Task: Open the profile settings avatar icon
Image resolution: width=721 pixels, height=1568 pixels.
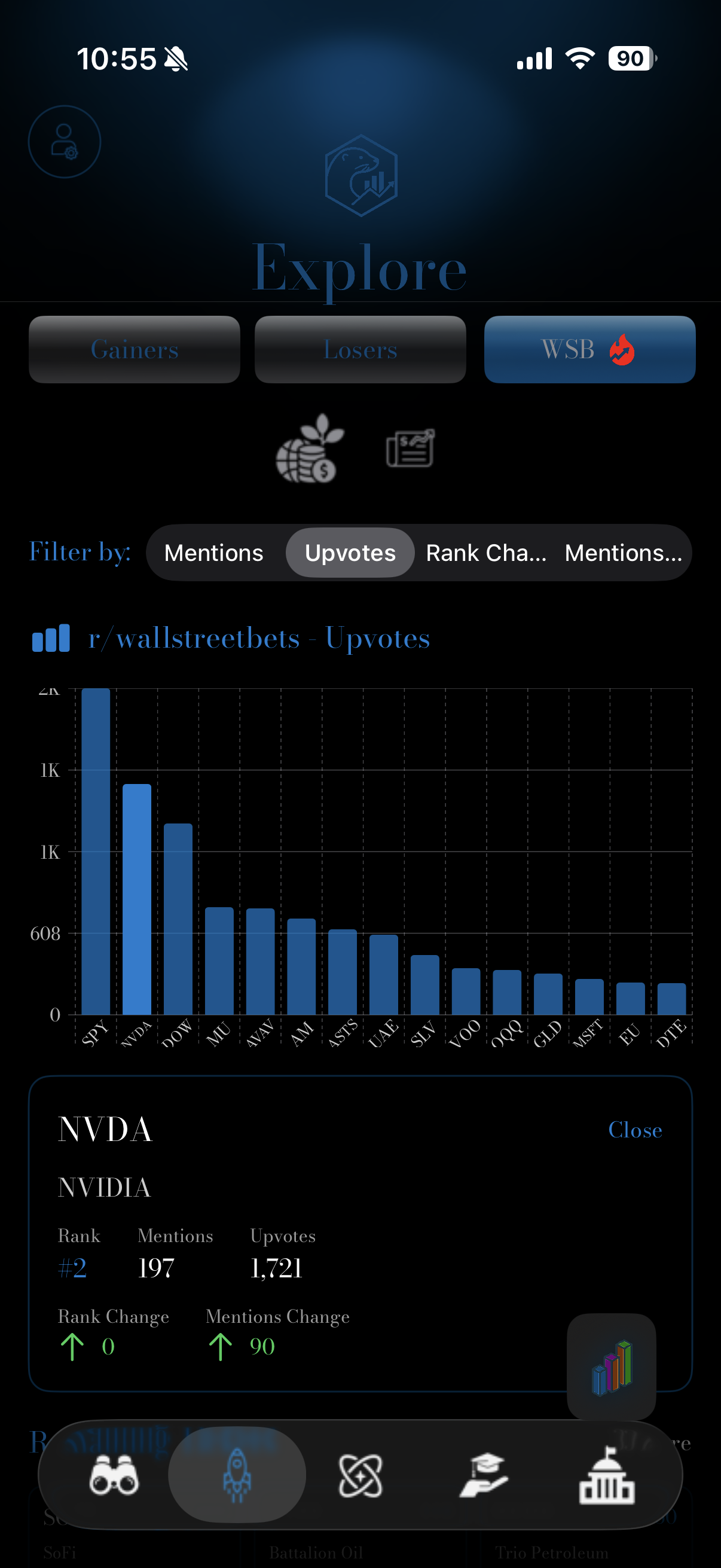Action: pyautogui.click(x=65, y=141)
